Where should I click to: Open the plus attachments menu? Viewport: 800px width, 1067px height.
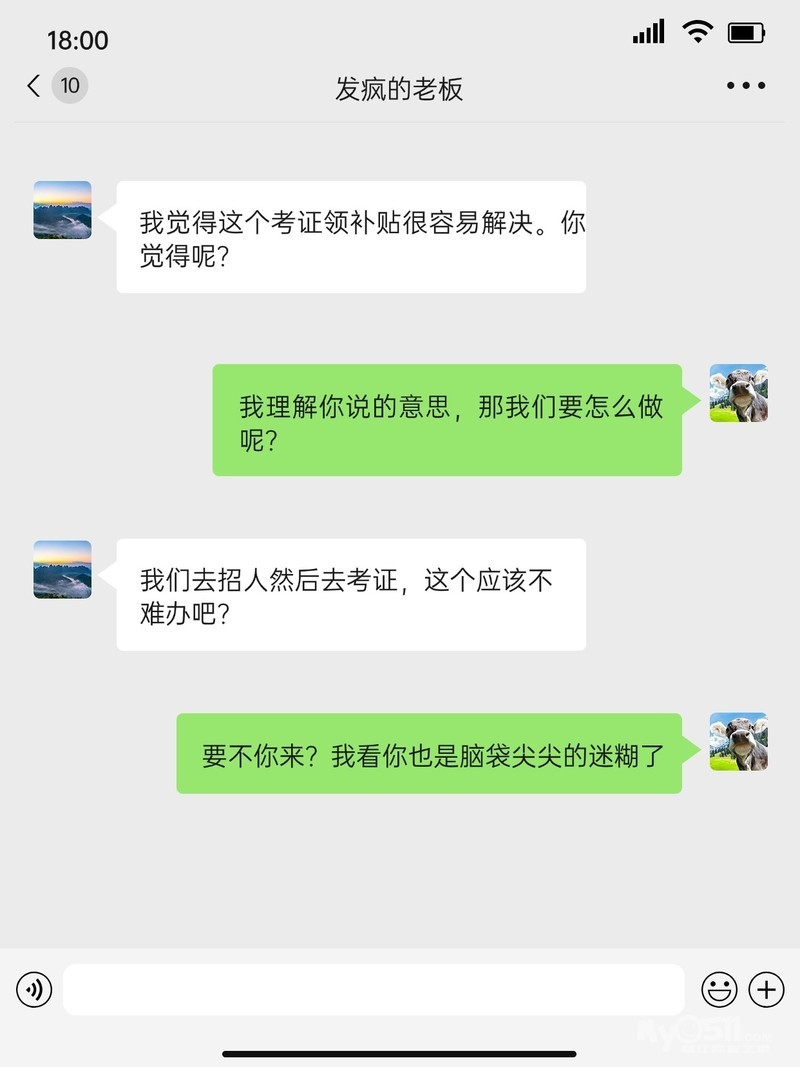pyautogui.click(x=767, y=990)
